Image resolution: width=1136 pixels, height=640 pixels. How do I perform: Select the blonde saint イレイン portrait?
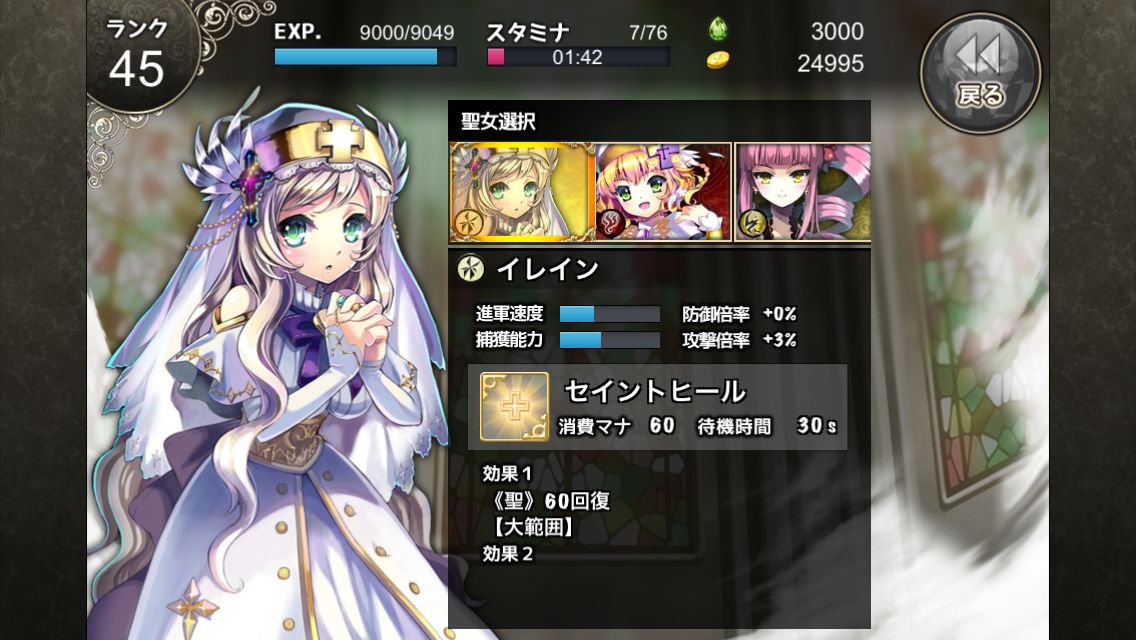click(520, 192)
